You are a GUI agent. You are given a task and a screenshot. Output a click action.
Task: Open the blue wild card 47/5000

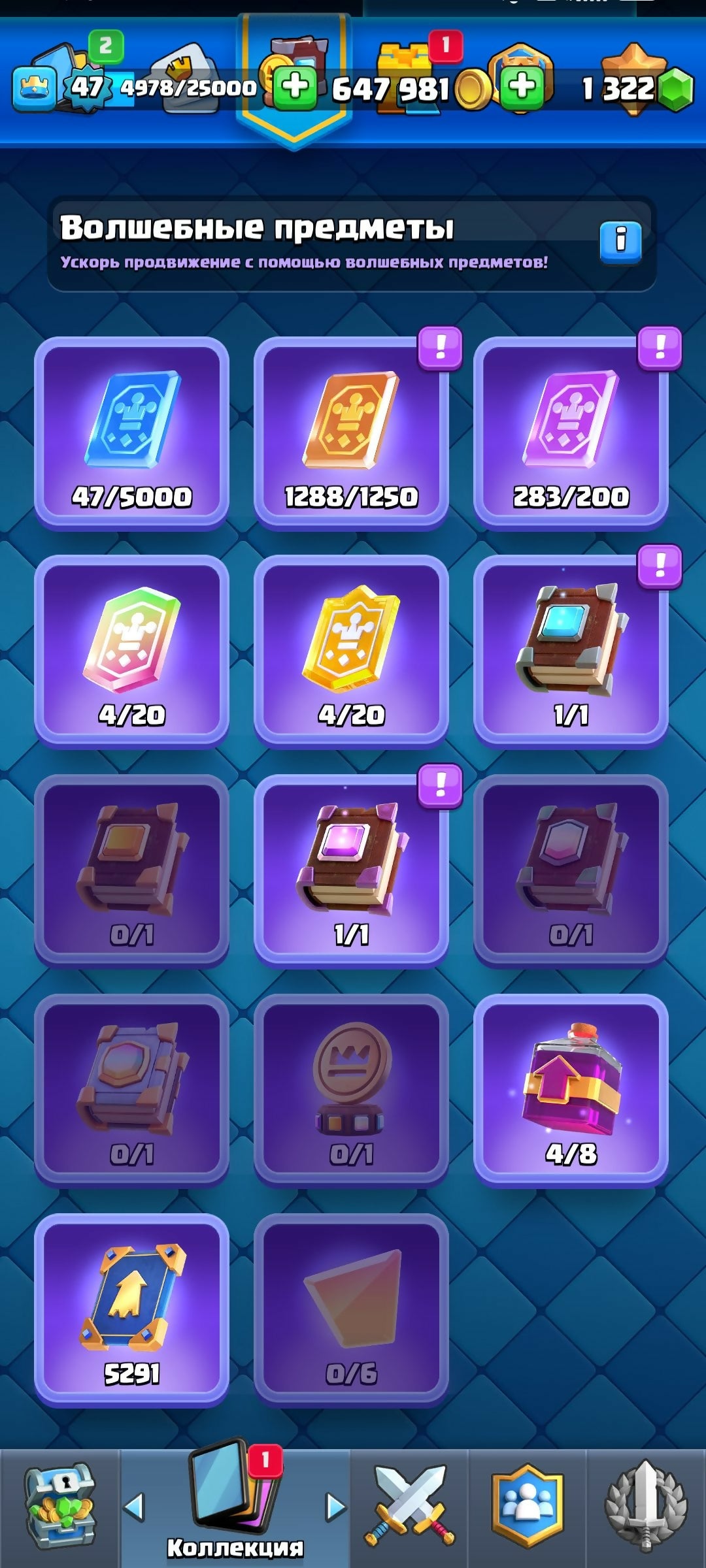click(131, 433)
